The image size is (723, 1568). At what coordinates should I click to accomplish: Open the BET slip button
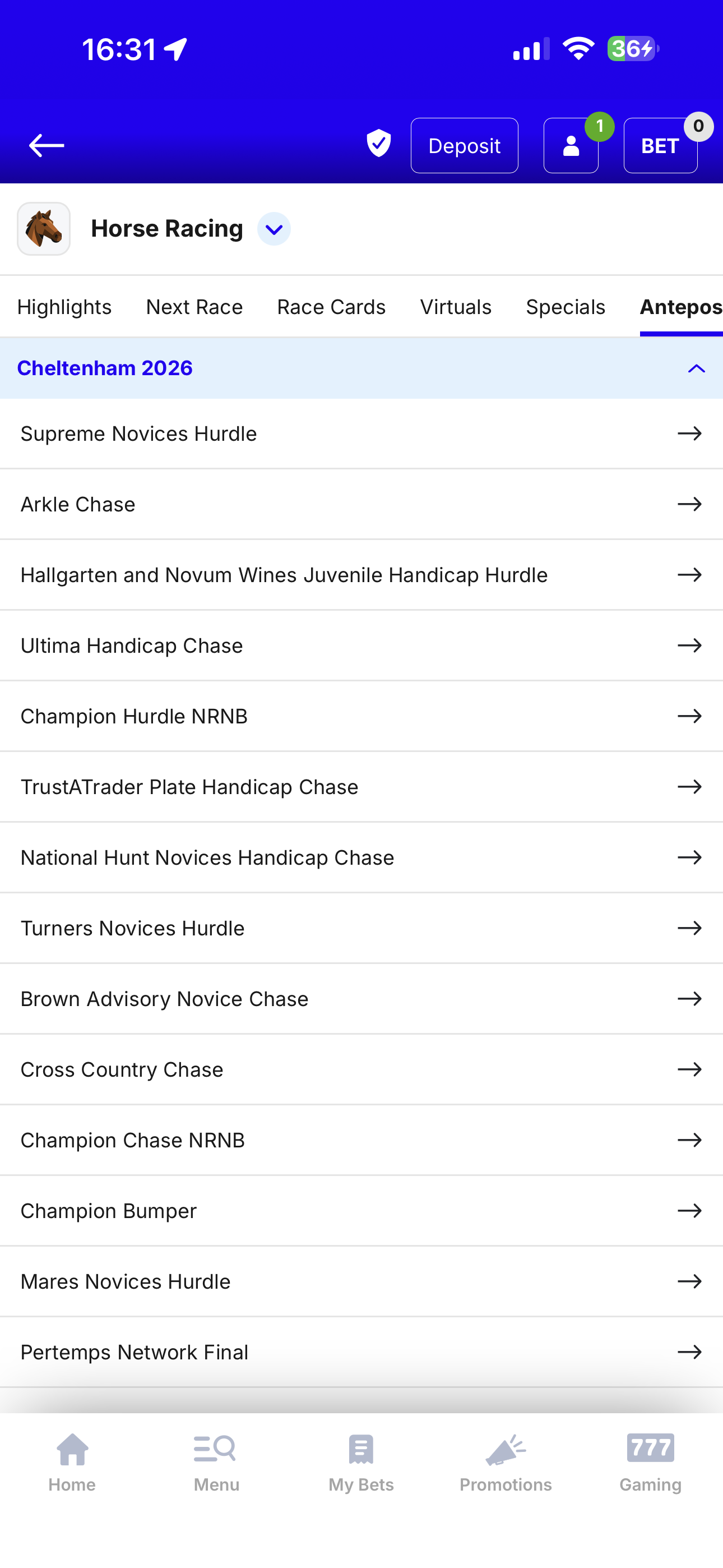coord(660,145)
